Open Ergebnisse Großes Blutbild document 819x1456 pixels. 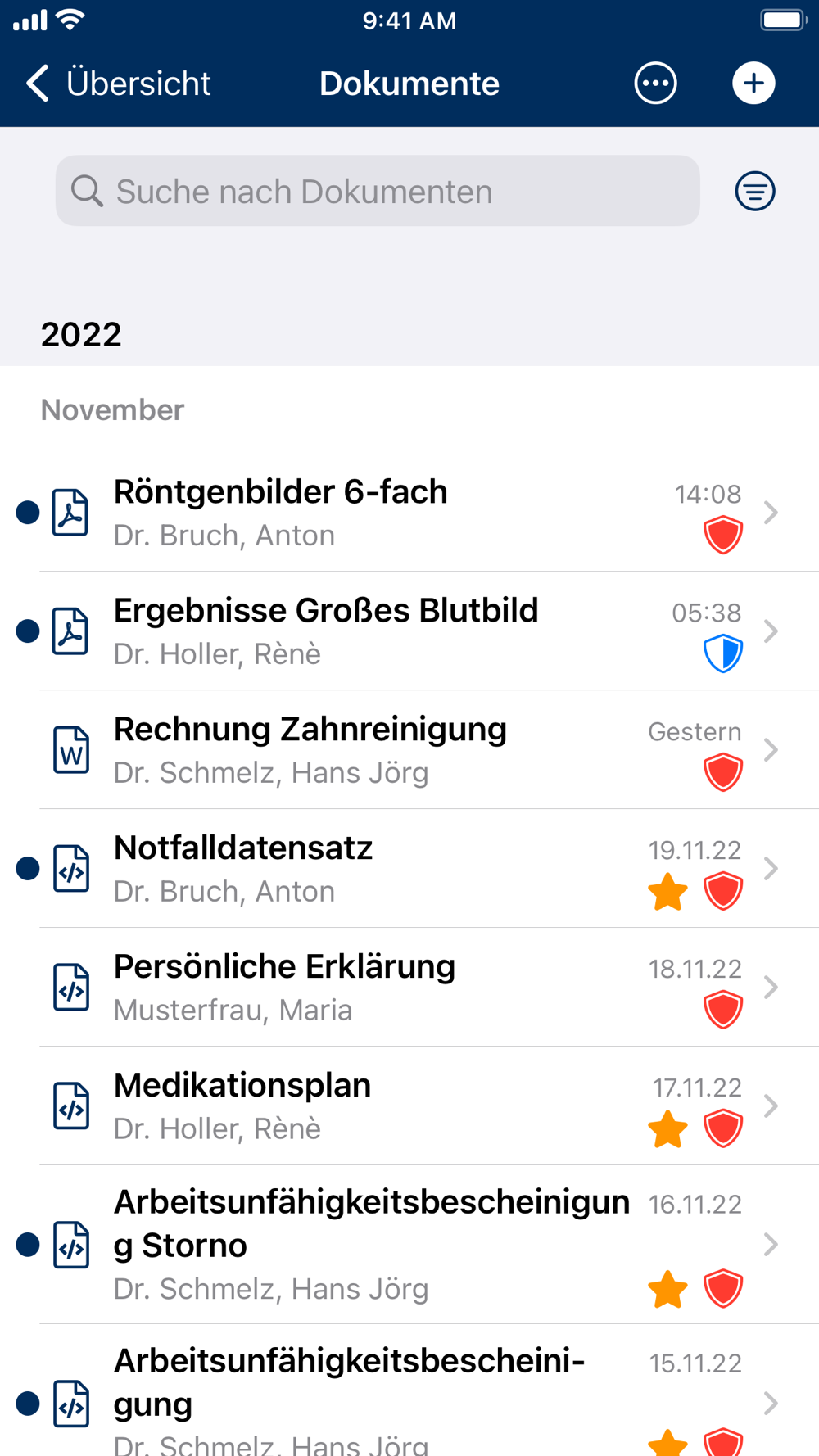(409, 631)
